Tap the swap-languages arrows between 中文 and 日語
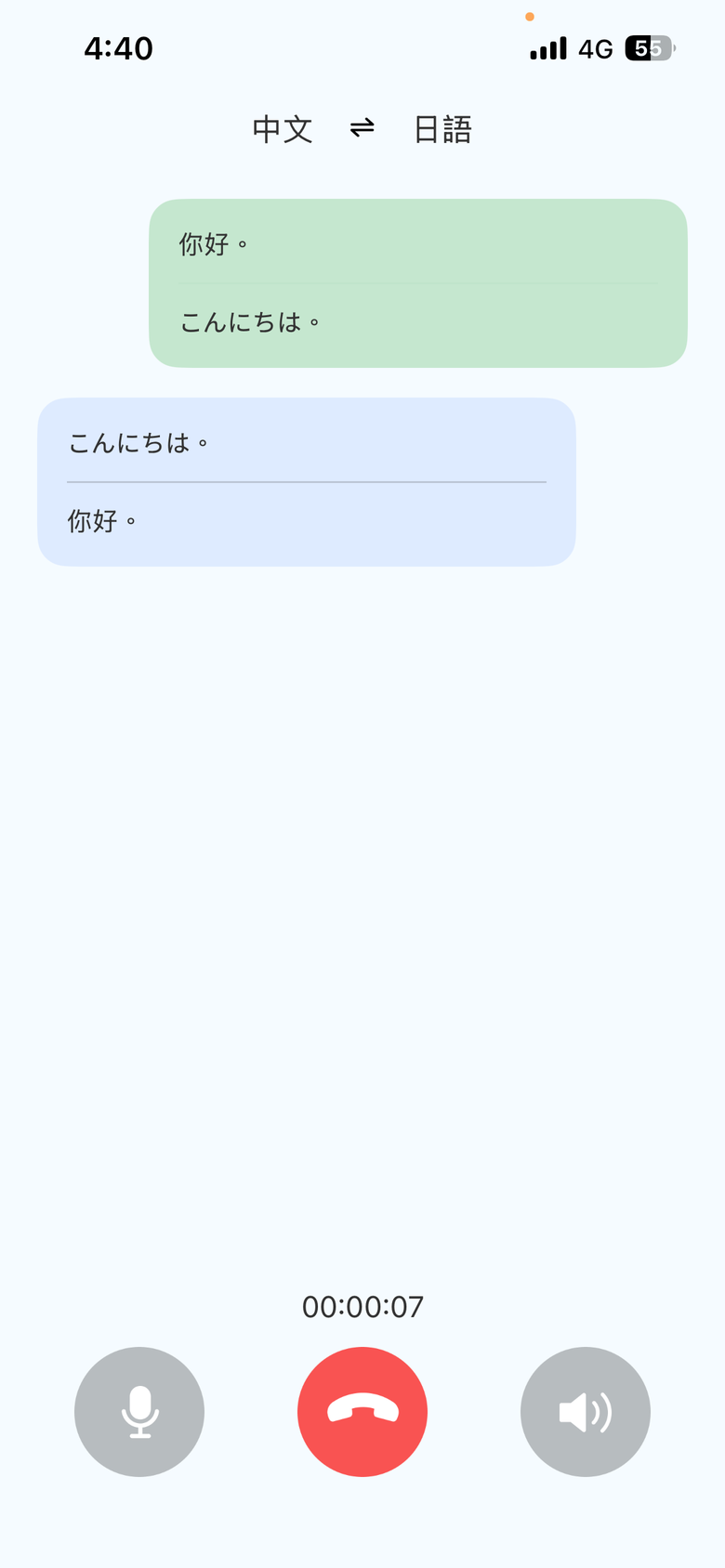Image resolution: width=725 pixels, height=1568 pixels. click(362, 129)
